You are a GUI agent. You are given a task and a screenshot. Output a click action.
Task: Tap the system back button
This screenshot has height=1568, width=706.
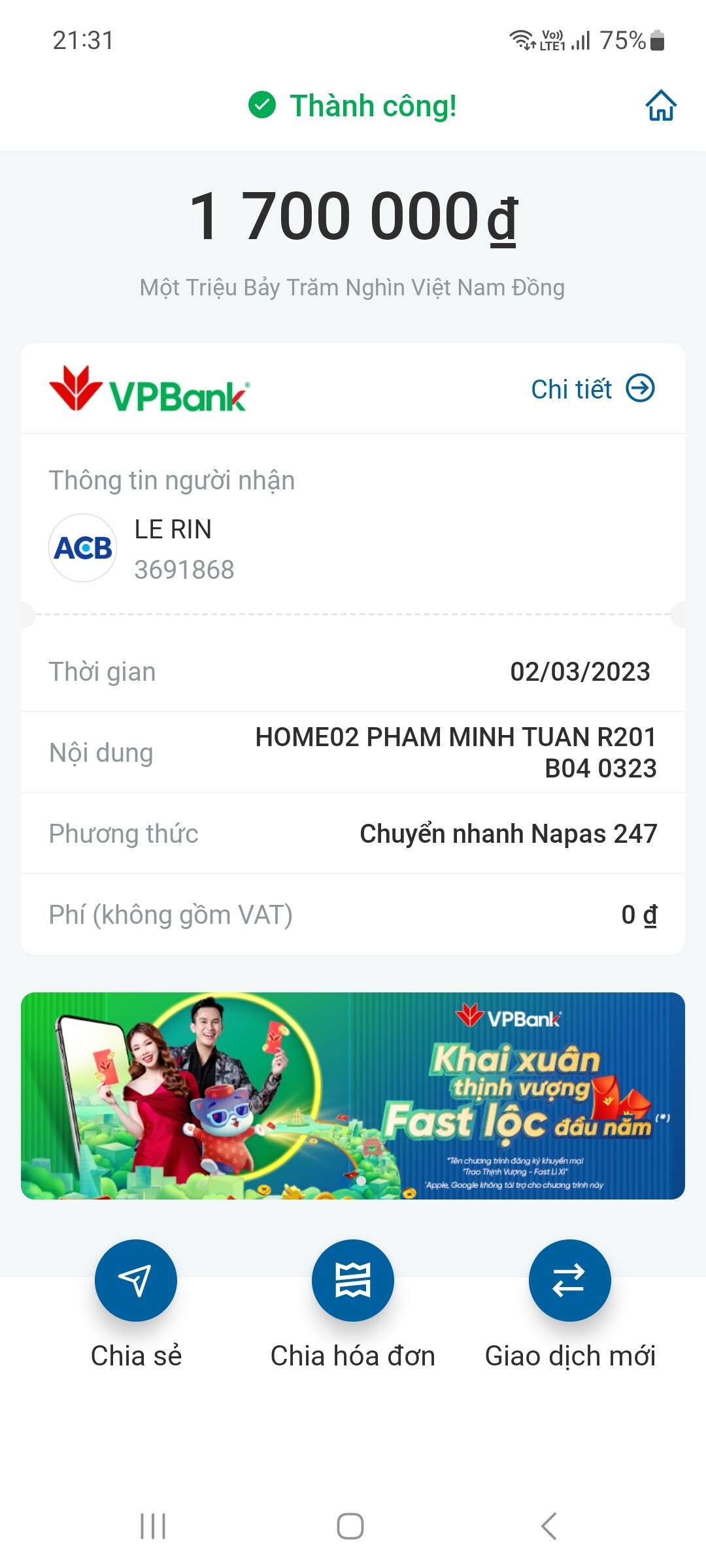(x=549, y=1526)
